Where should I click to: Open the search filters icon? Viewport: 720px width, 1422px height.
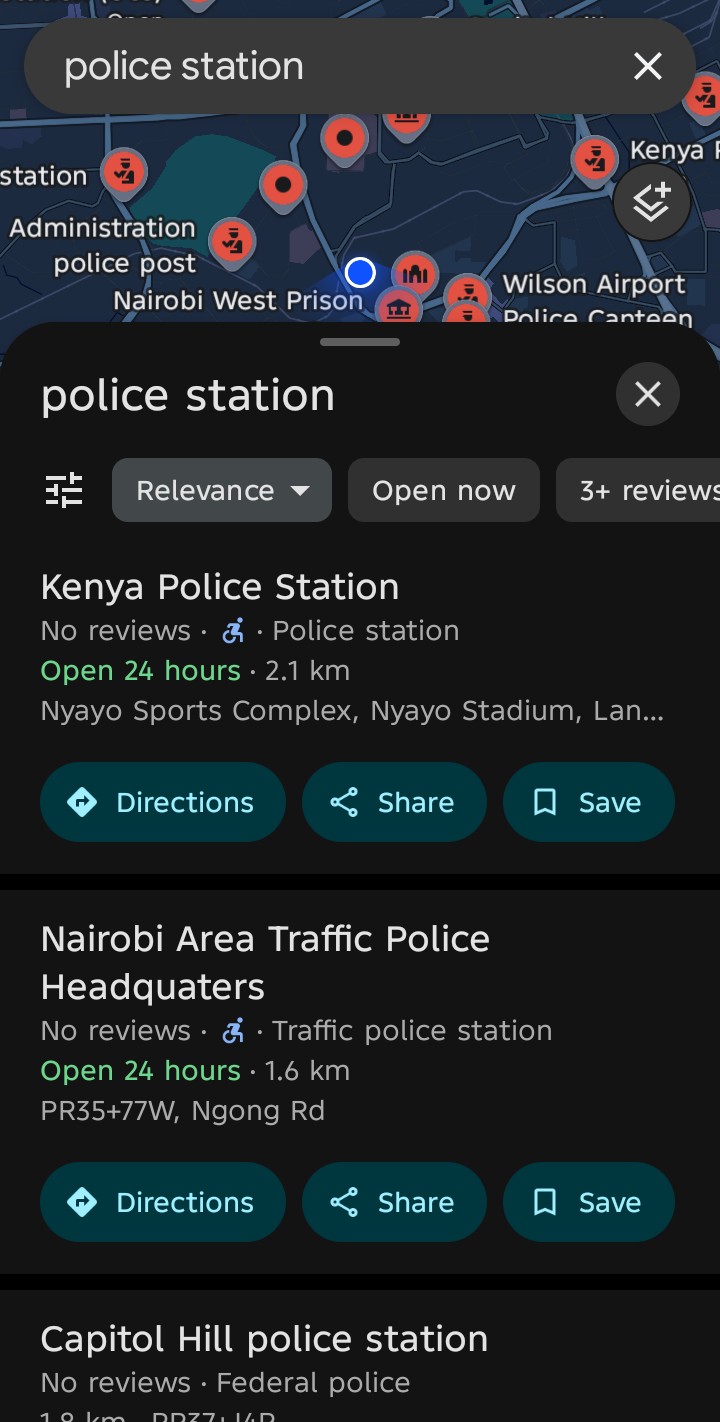tap(64, 490)
